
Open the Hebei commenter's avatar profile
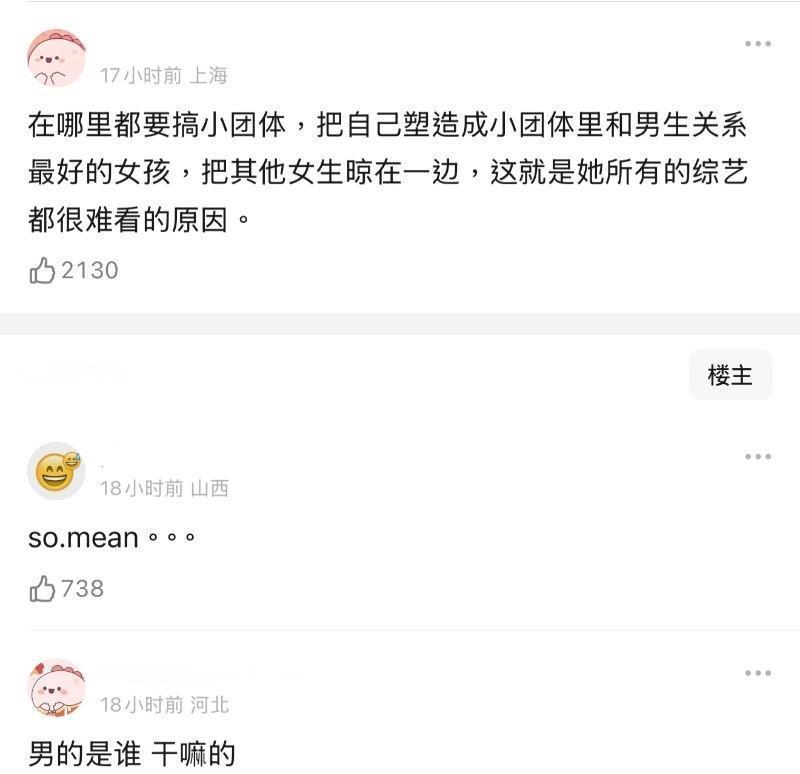[56, 689]
